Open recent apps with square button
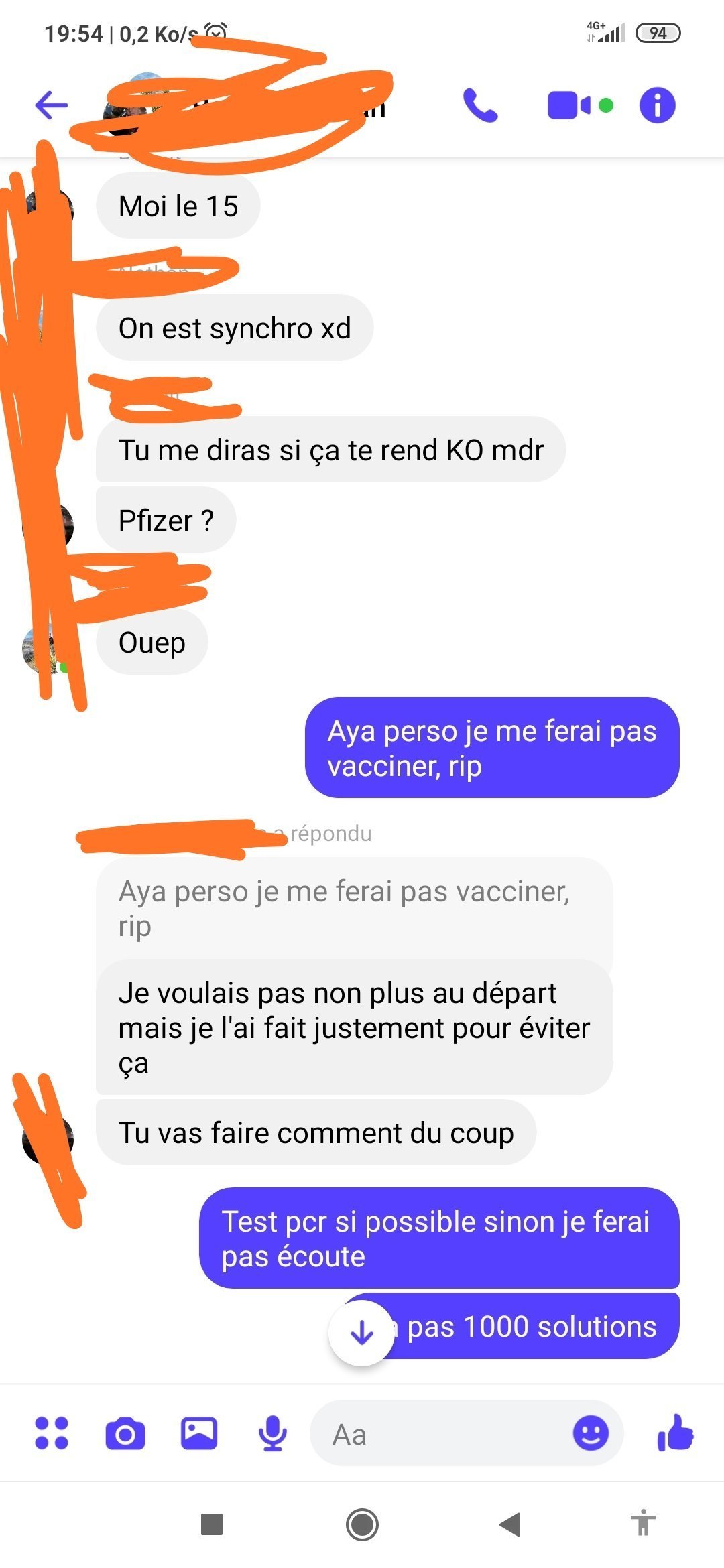Viewport: 724px width, 1568px height. coord(212,1524)
